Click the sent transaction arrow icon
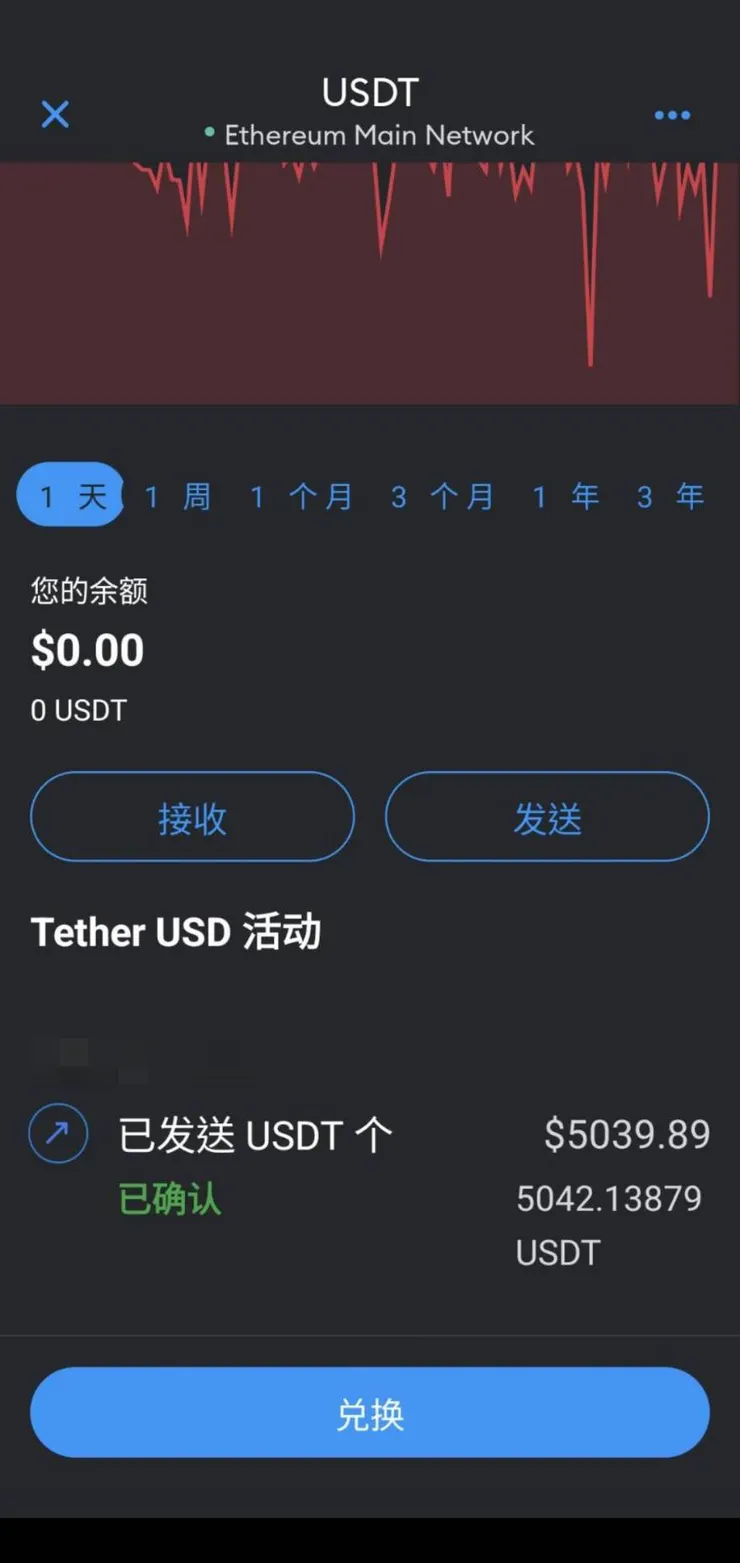This screenshot has height=1563, width=740. click(57, 1133)
